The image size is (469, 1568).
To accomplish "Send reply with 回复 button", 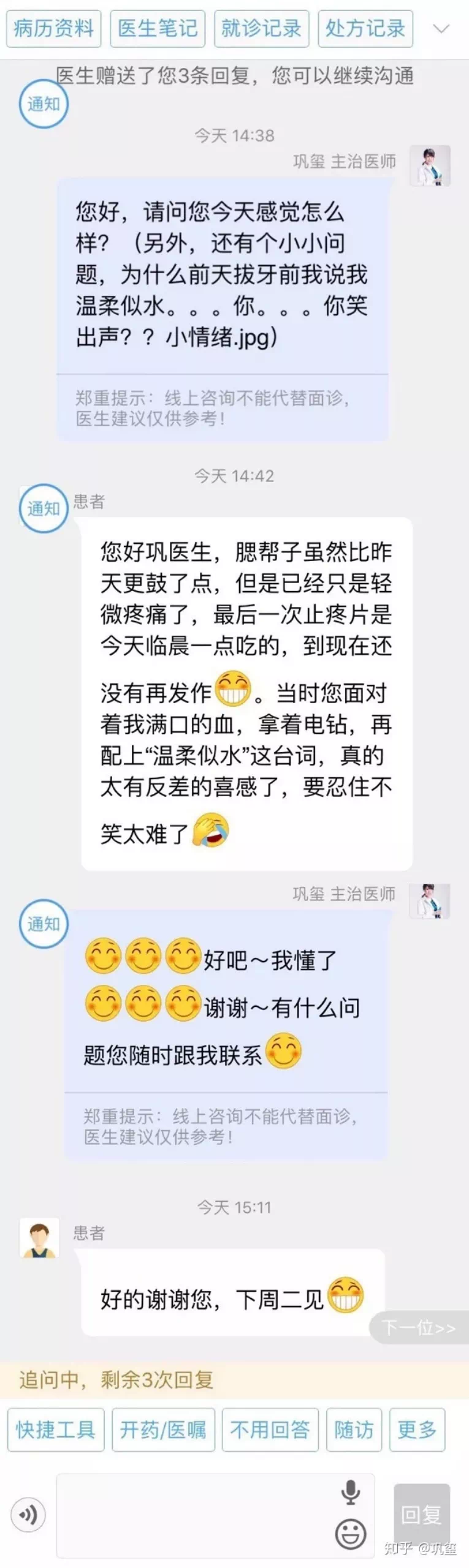I will (421, 1515).
